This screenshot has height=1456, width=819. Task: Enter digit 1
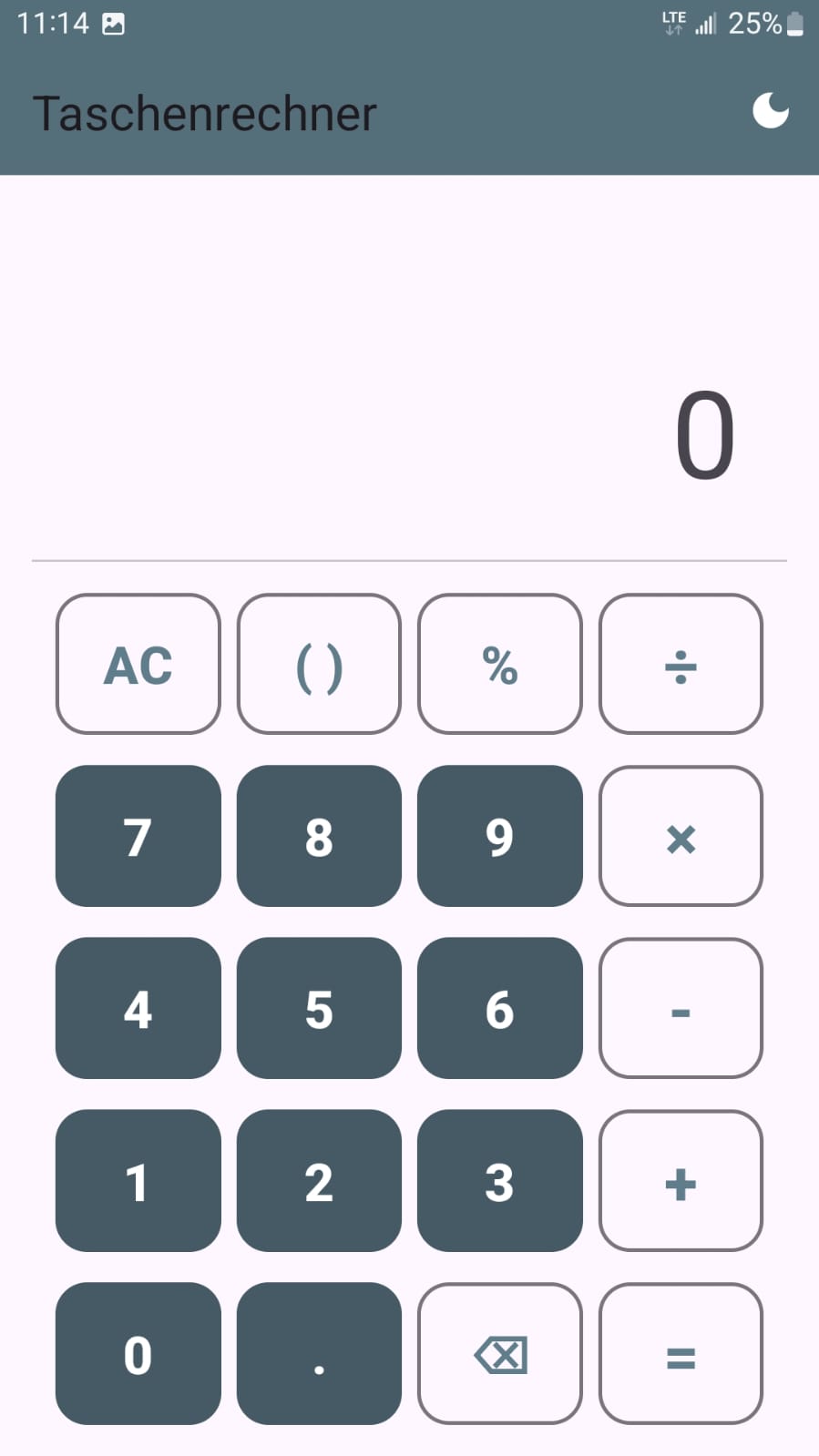click(x=138, y=1181)
